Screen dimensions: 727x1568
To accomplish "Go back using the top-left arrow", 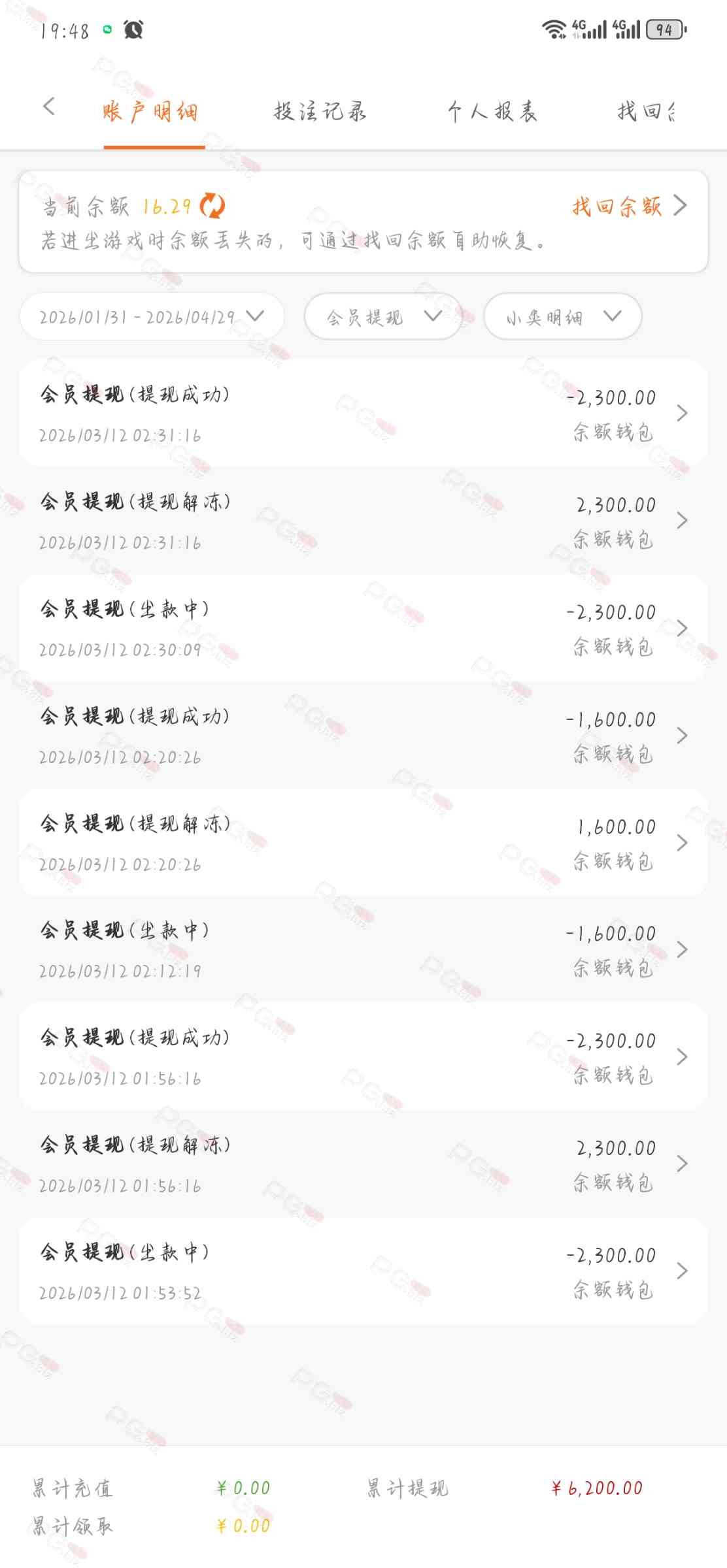I will pyautogui.click(x=49, y=107).
